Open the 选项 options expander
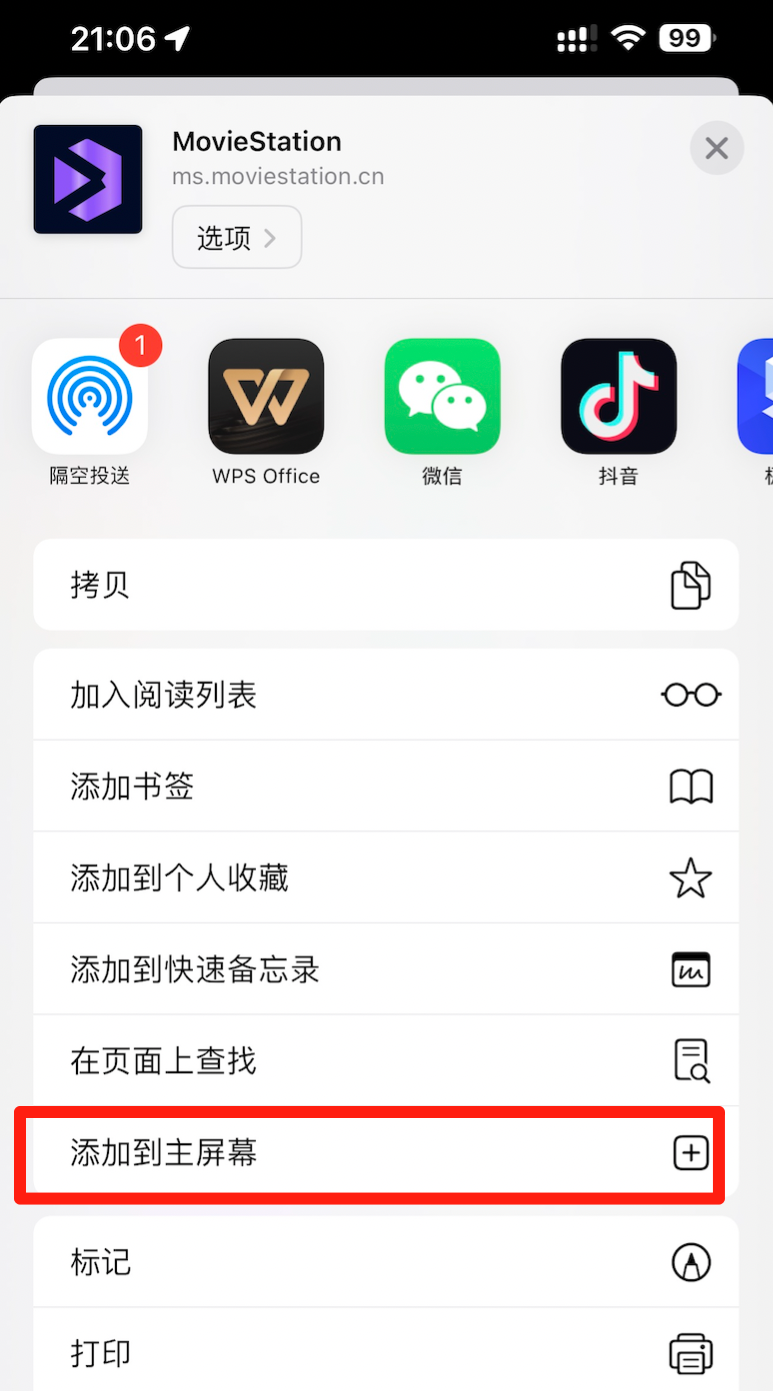The image size is (774, 1392). (237, 237)
